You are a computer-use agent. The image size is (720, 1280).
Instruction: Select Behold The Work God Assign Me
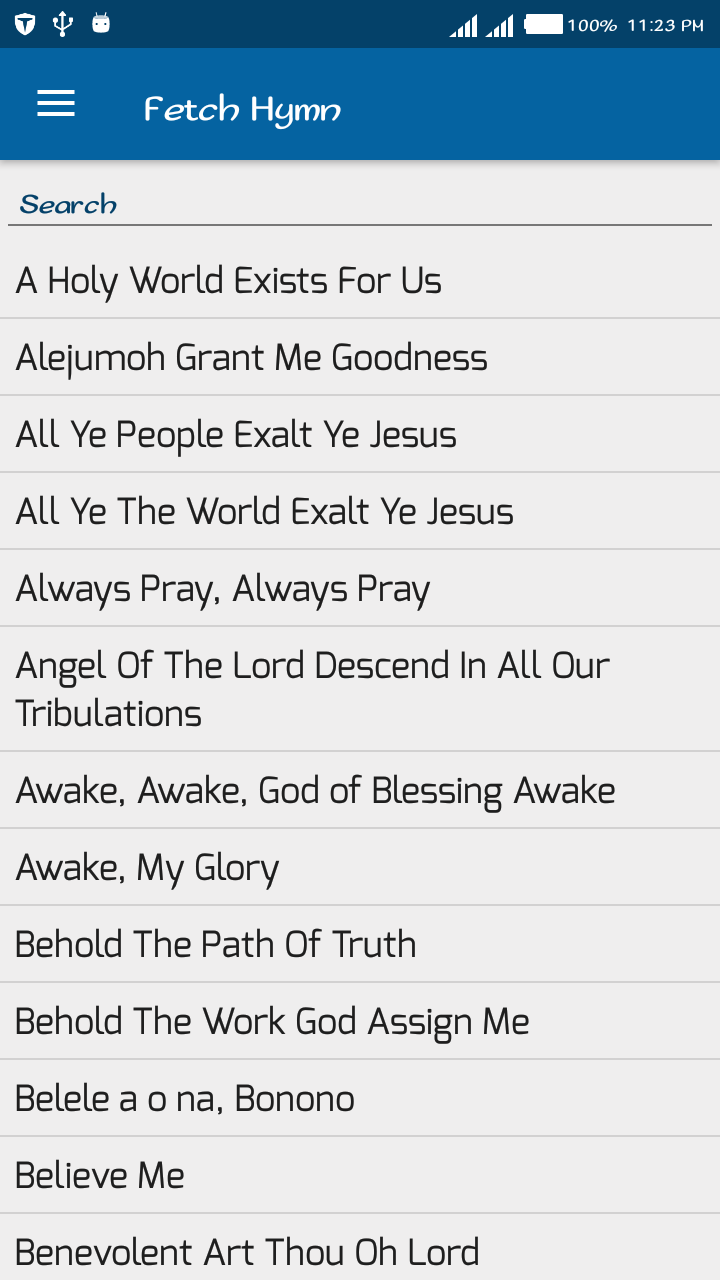360,1022
